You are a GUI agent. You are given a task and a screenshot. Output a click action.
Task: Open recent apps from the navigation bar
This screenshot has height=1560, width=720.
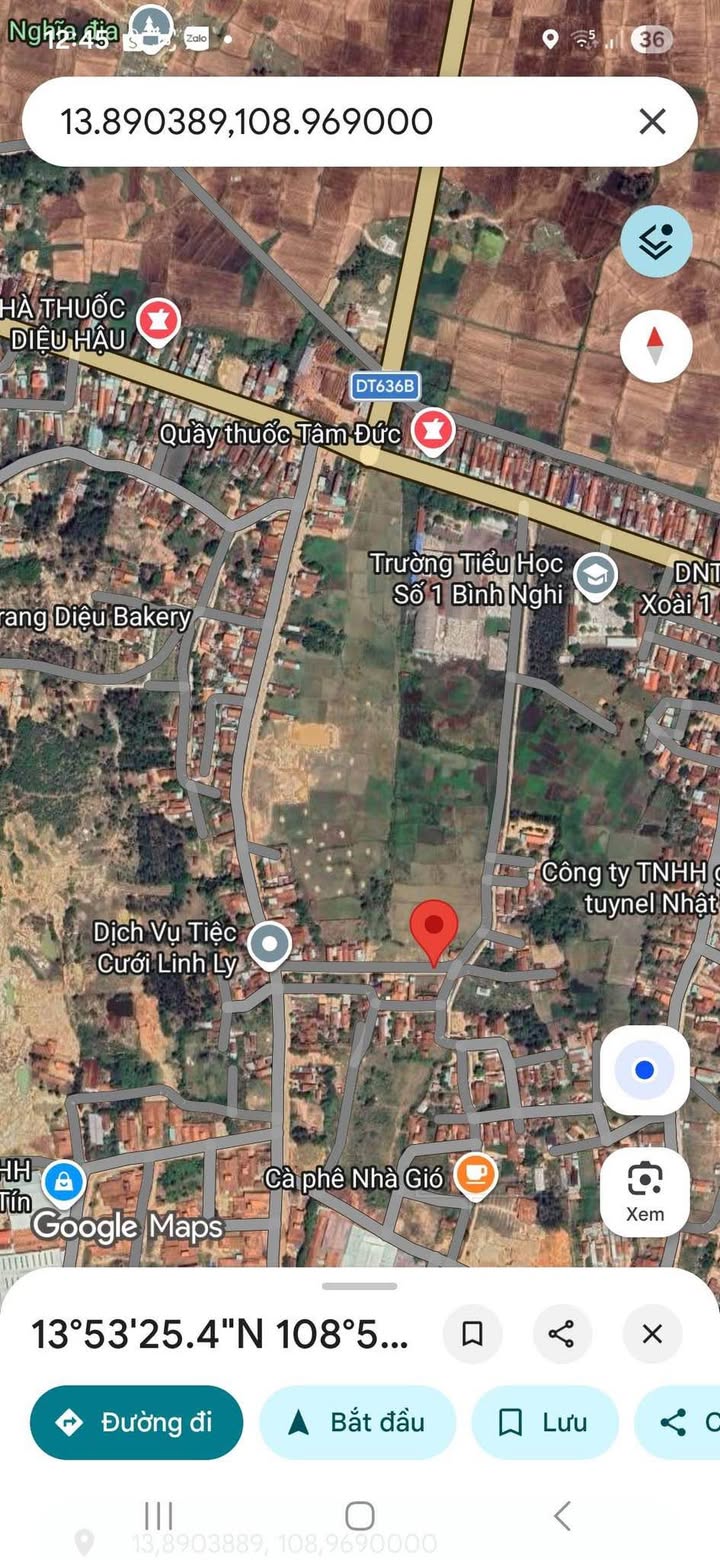pos(158,1515)
